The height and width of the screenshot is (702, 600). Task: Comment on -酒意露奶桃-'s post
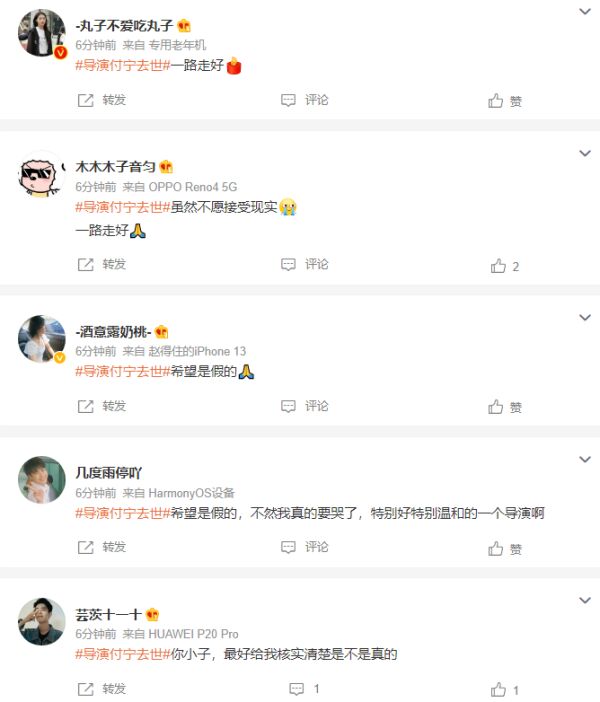click(305, 406)
